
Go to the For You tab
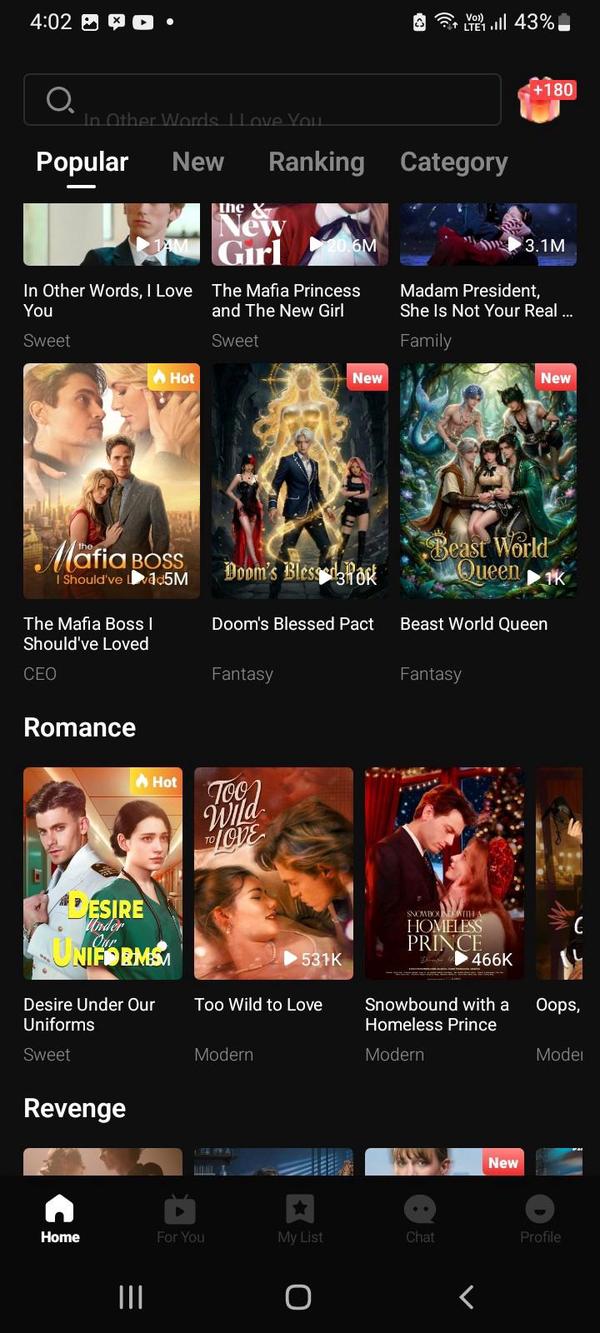pos(180,1218)
